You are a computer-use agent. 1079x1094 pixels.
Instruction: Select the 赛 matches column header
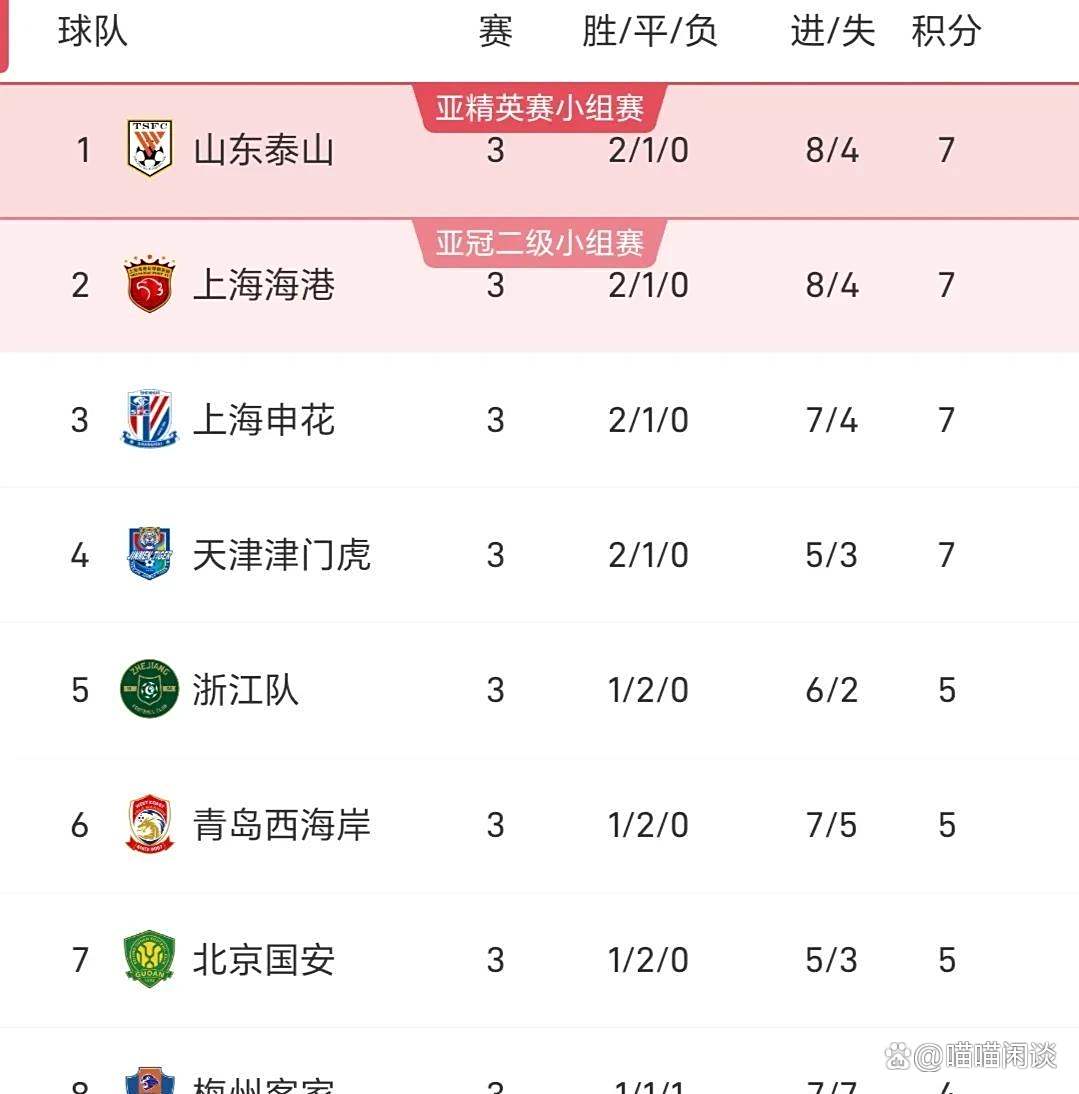[497, 31]
